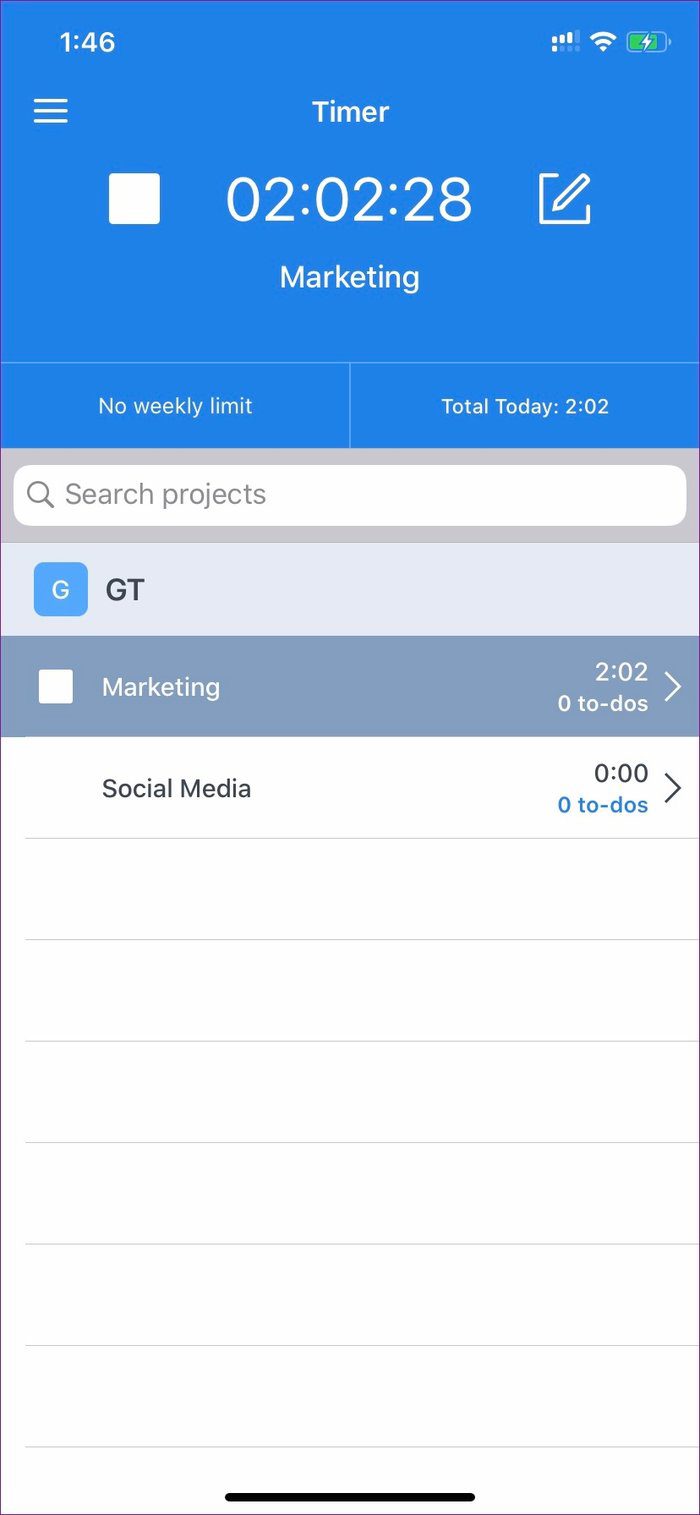Open the Social Media details chevron

coord(673,788)
